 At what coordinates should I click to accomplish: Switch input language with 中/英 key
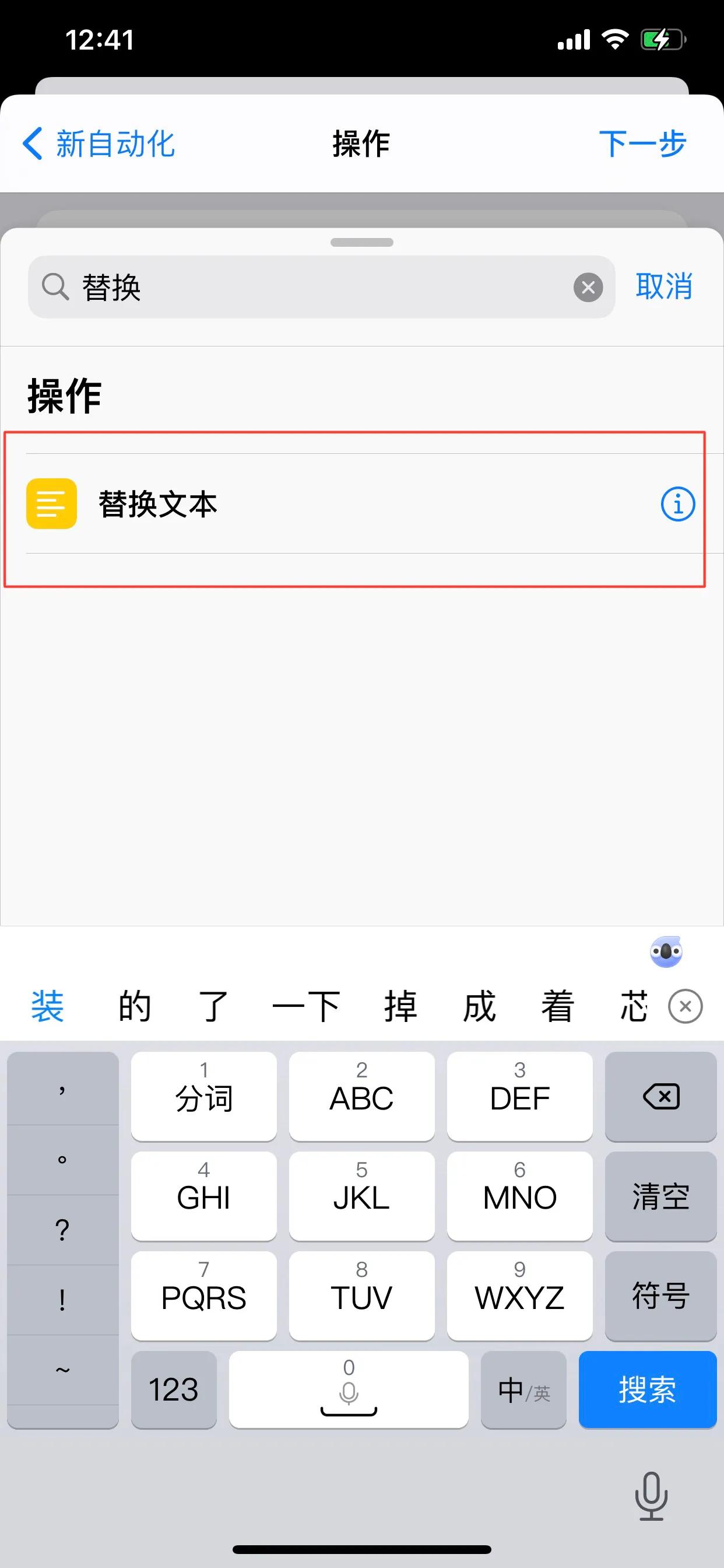[523, 1389]
